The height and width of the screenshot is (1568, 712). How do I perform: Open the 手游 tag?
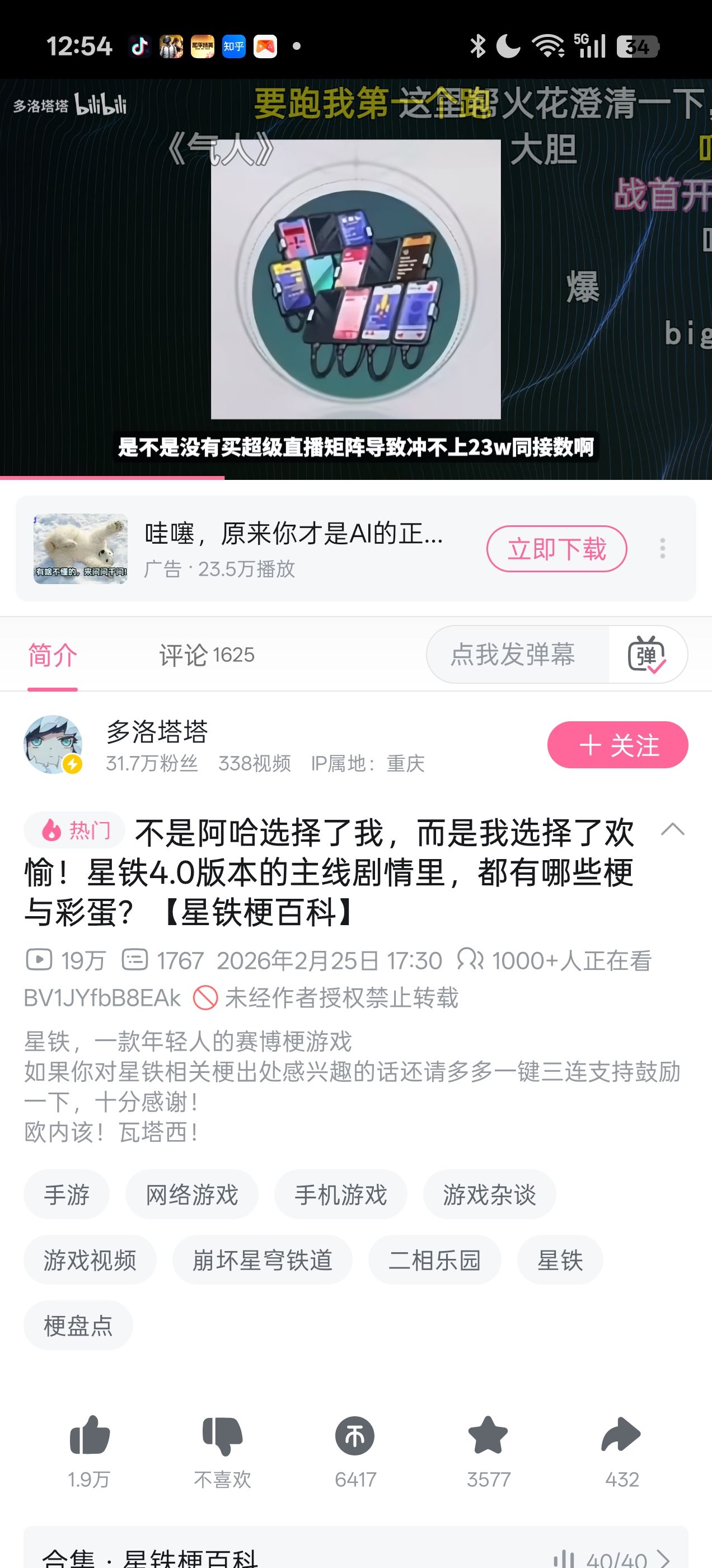[67, 1195]
